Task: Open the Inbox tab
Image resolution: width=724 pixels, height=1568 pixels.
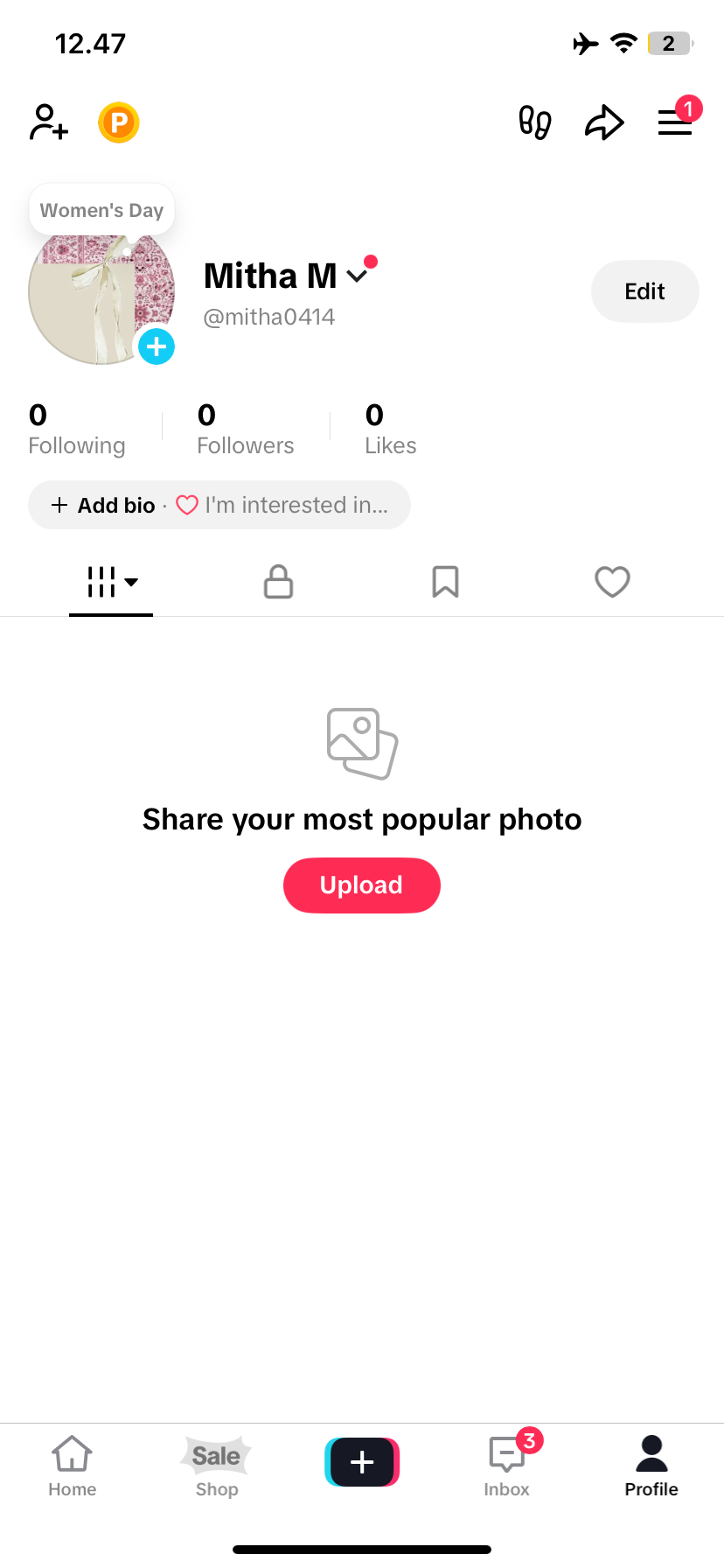Action: [507, 1466]
